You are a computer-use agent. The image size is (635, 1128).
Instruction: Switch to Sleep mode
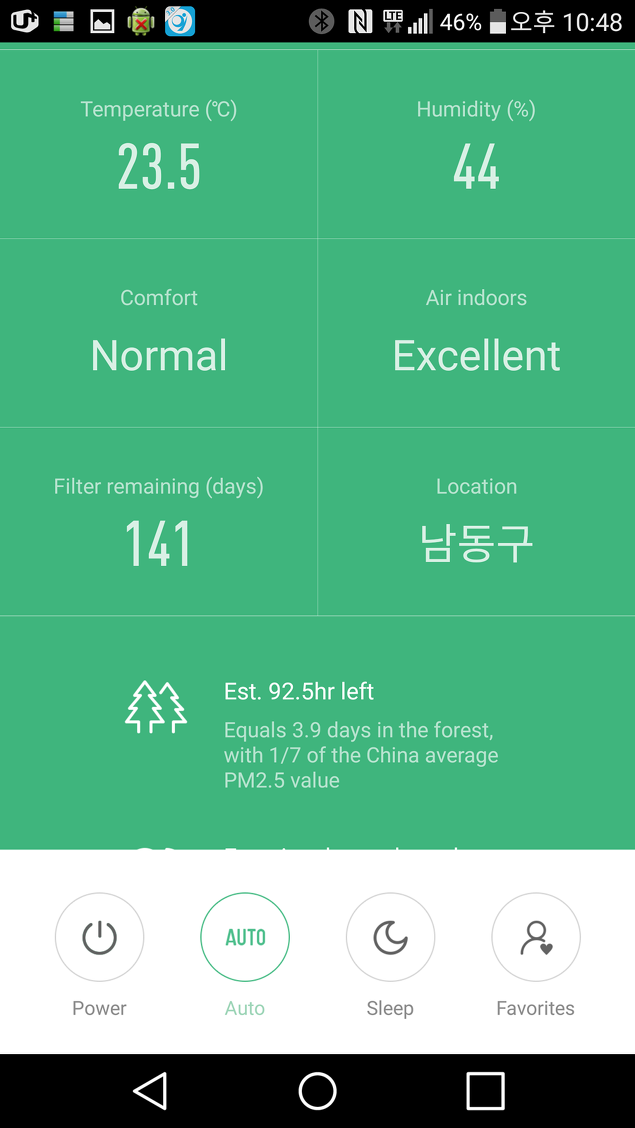(390, 937)
